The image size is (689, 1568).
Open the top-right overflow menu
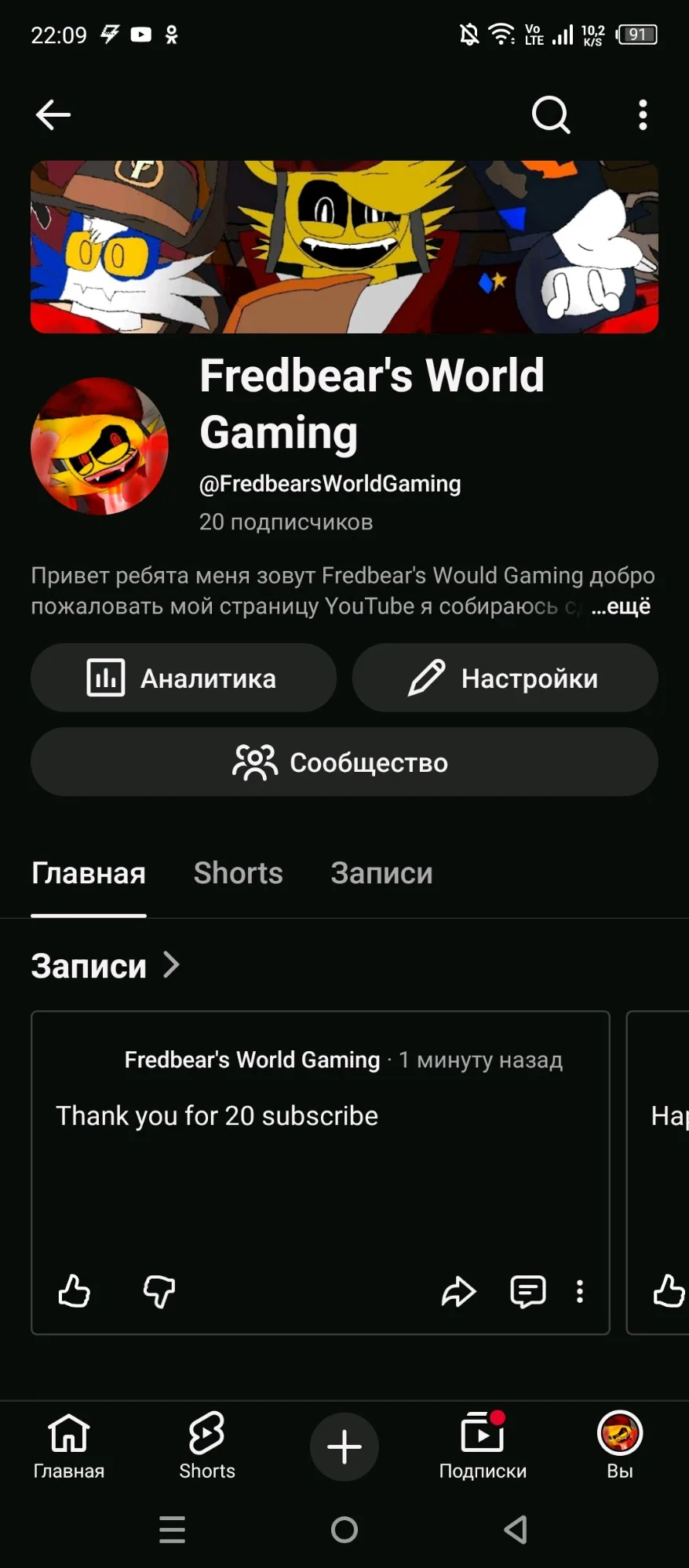pos(643,115)
